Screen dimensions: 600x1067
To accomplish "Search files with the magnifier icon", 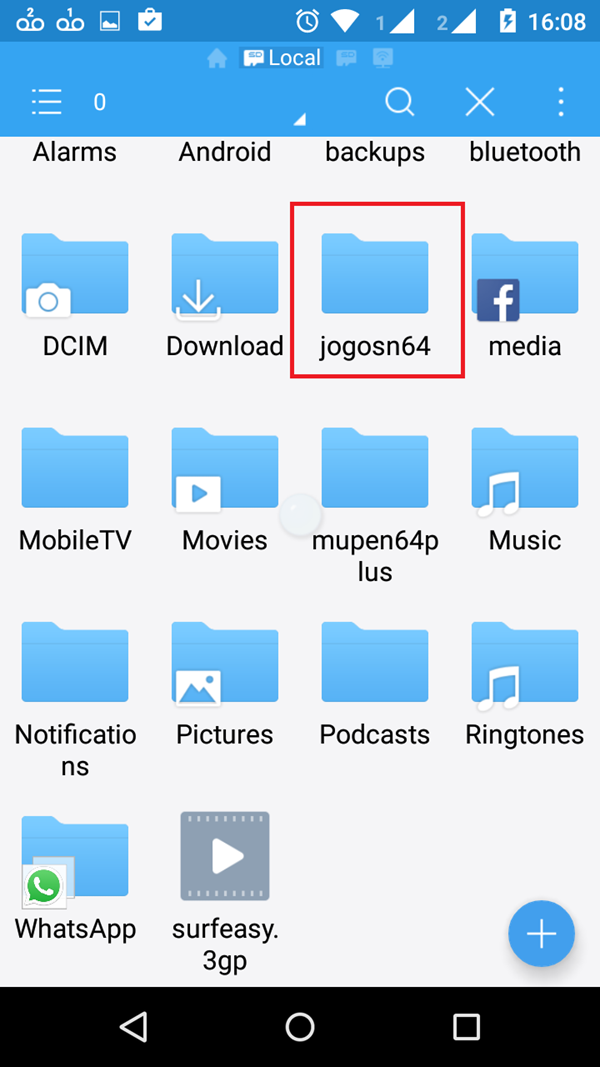I will (399, 101).
